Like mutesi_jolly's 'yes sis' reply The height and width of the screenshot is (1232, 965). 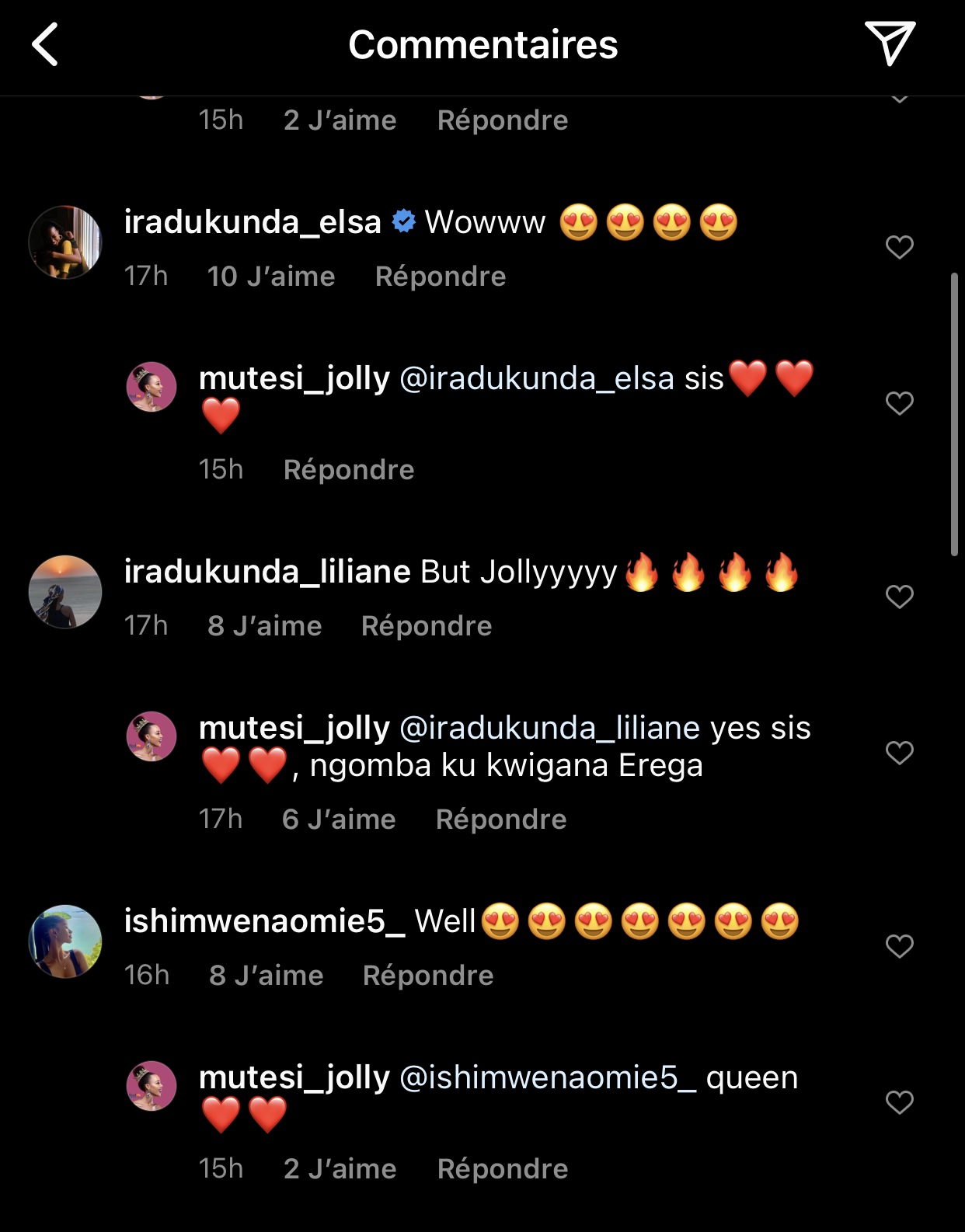point(899,753)
